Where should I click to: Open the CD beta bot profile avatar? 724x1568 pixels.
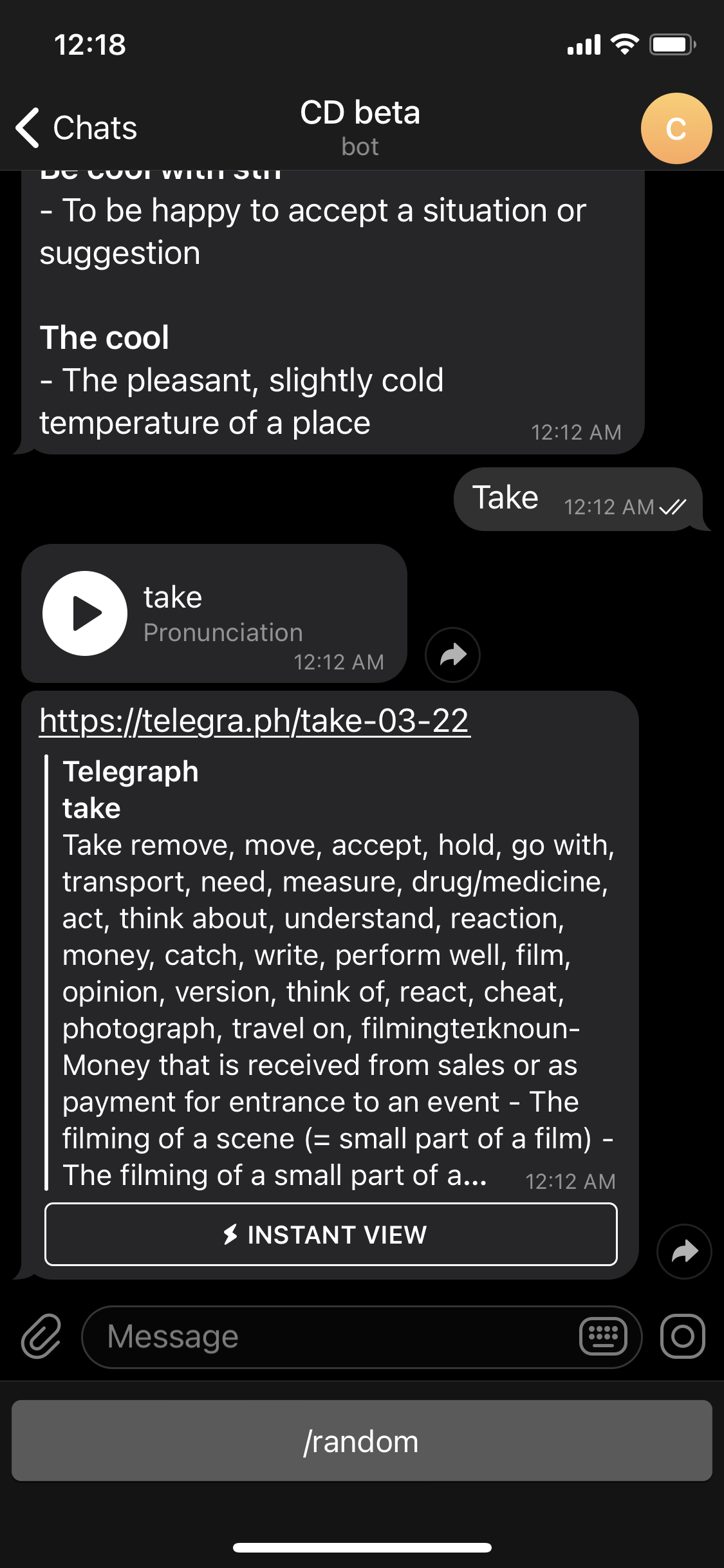pos(676,129)
